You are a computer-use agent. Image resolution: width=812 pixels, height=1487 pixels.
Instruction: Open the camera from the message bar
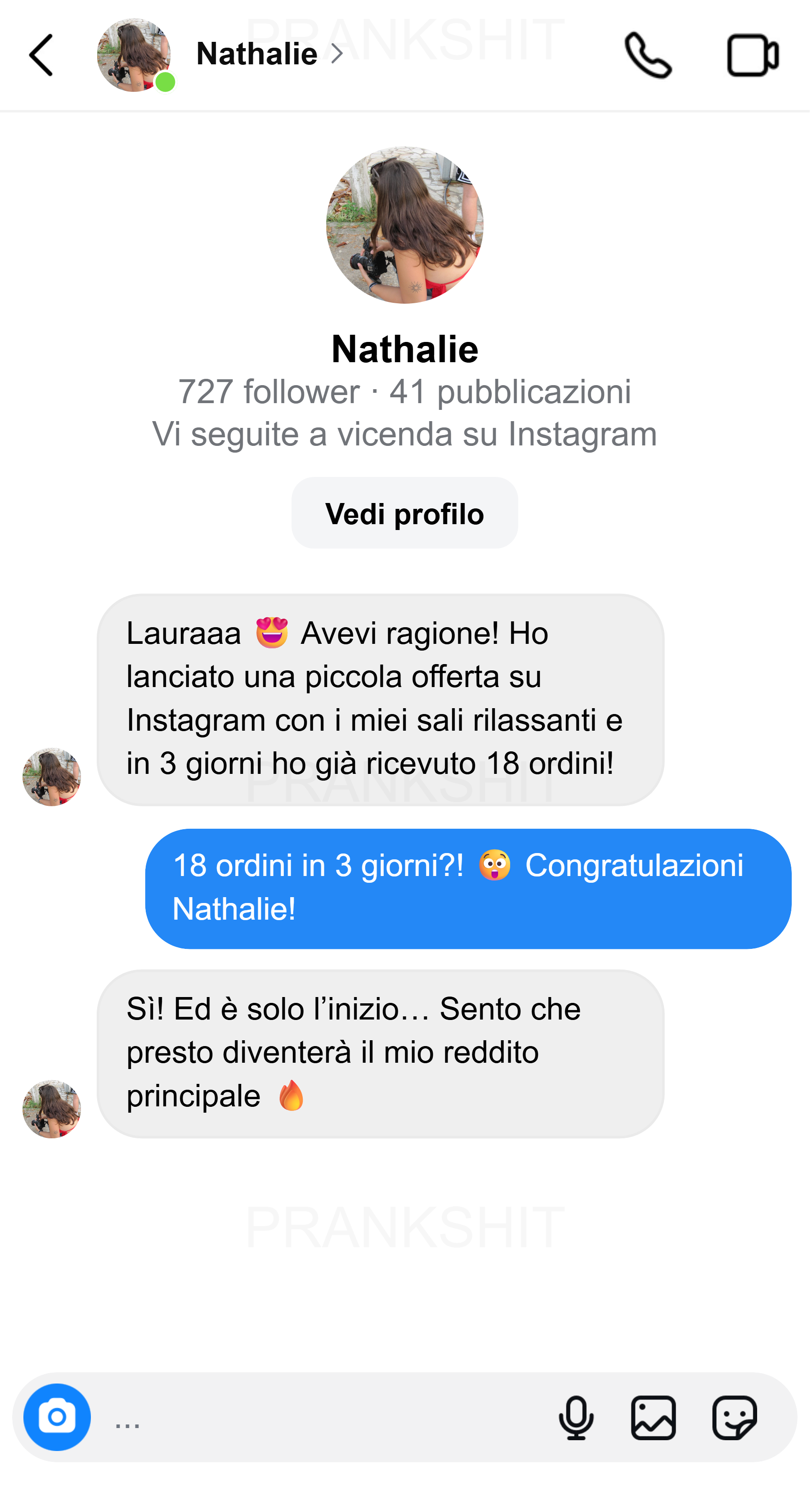coord(57,1418)
